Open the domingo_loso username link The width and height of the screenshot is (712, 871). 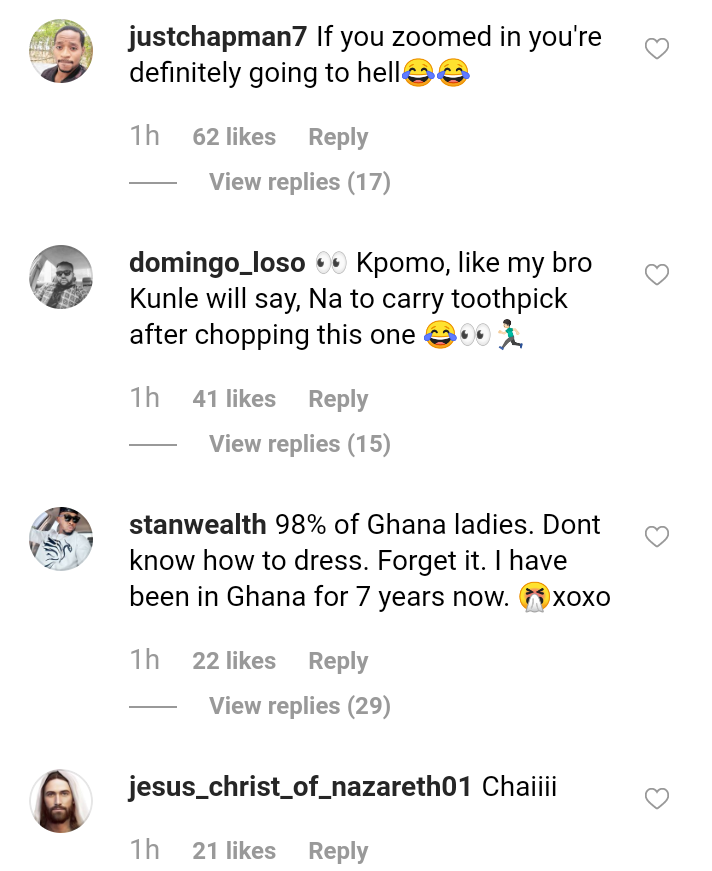click(x=217, y=263)
